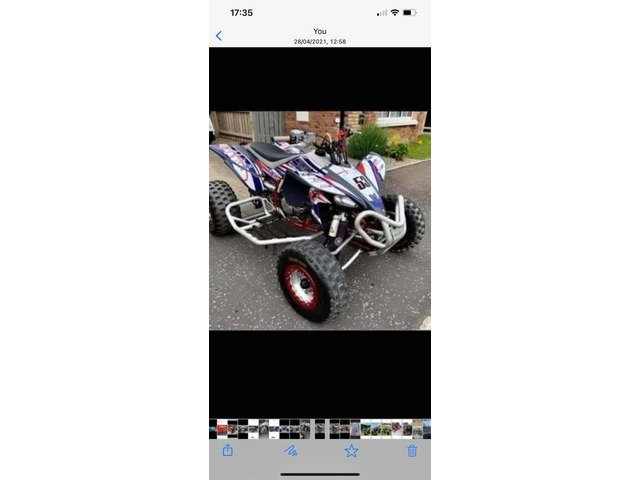Open the markup drawing tool
640x480 pixels.
coord(290,451)
